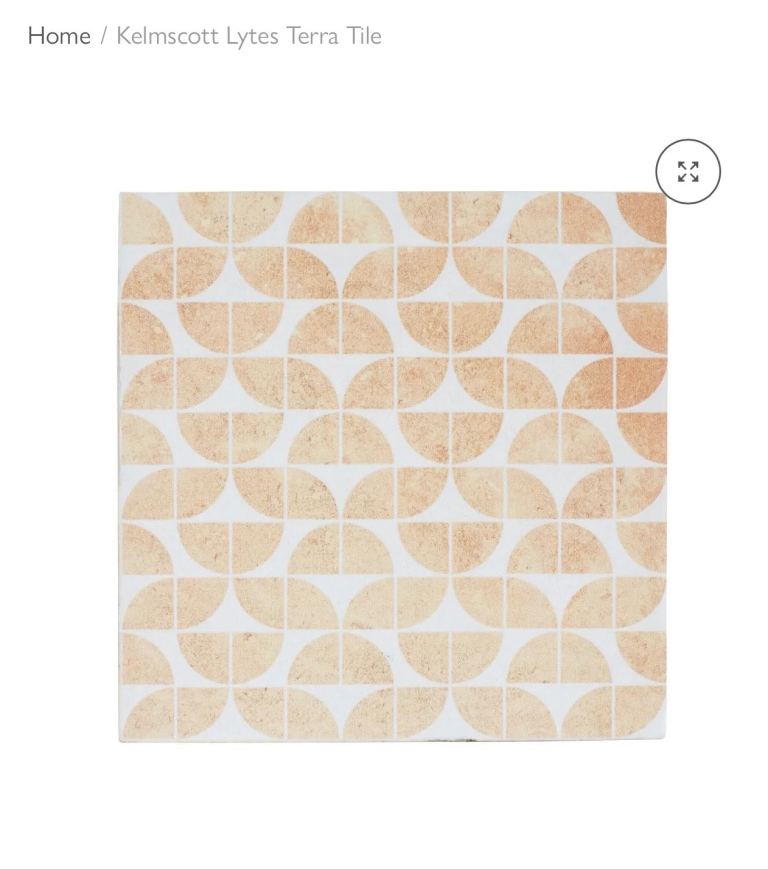
Task: Expand the product image to fullscreen
Action: point(688,171)
